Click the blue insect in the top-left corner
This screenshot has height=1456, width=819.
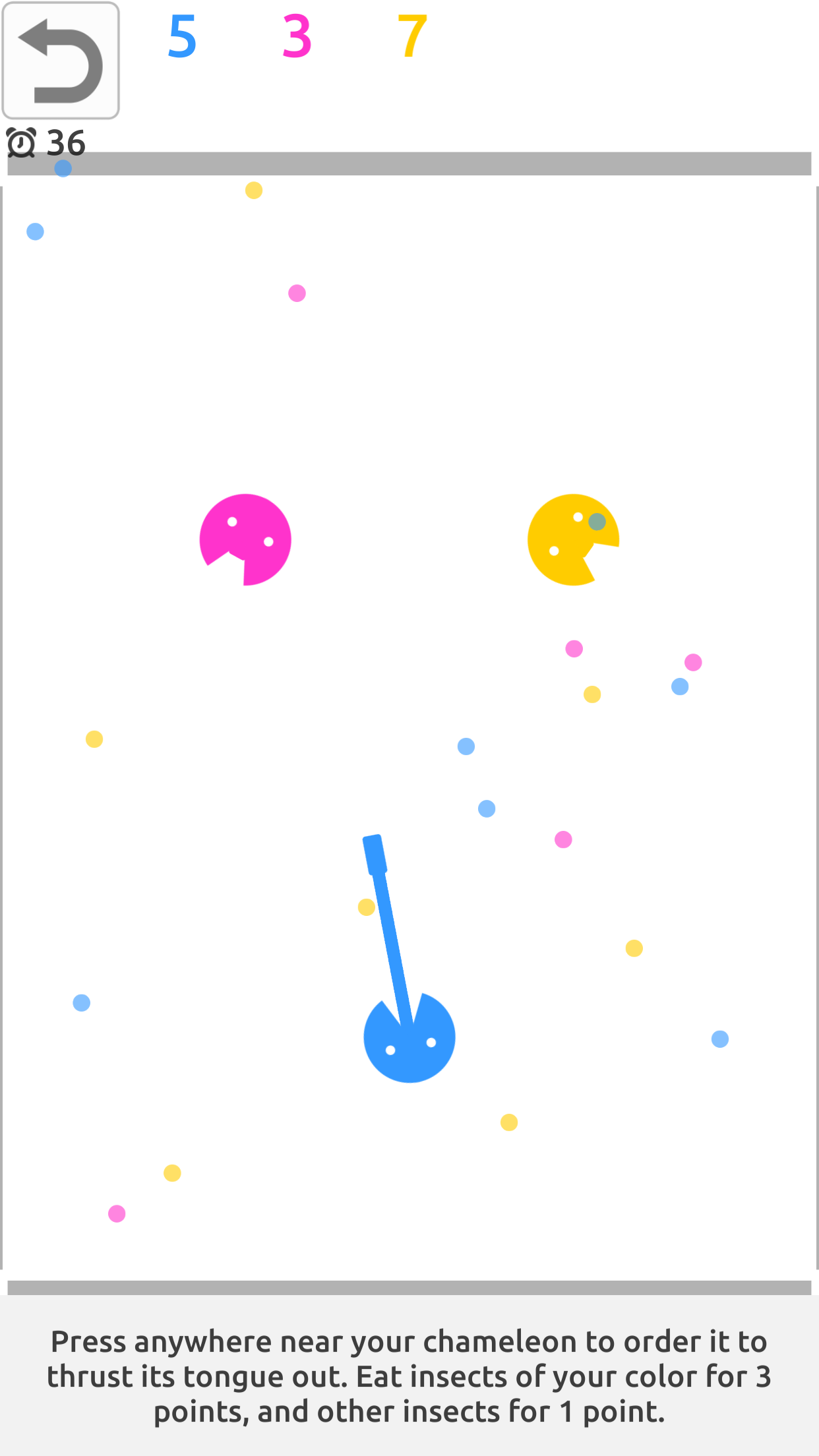34,231
